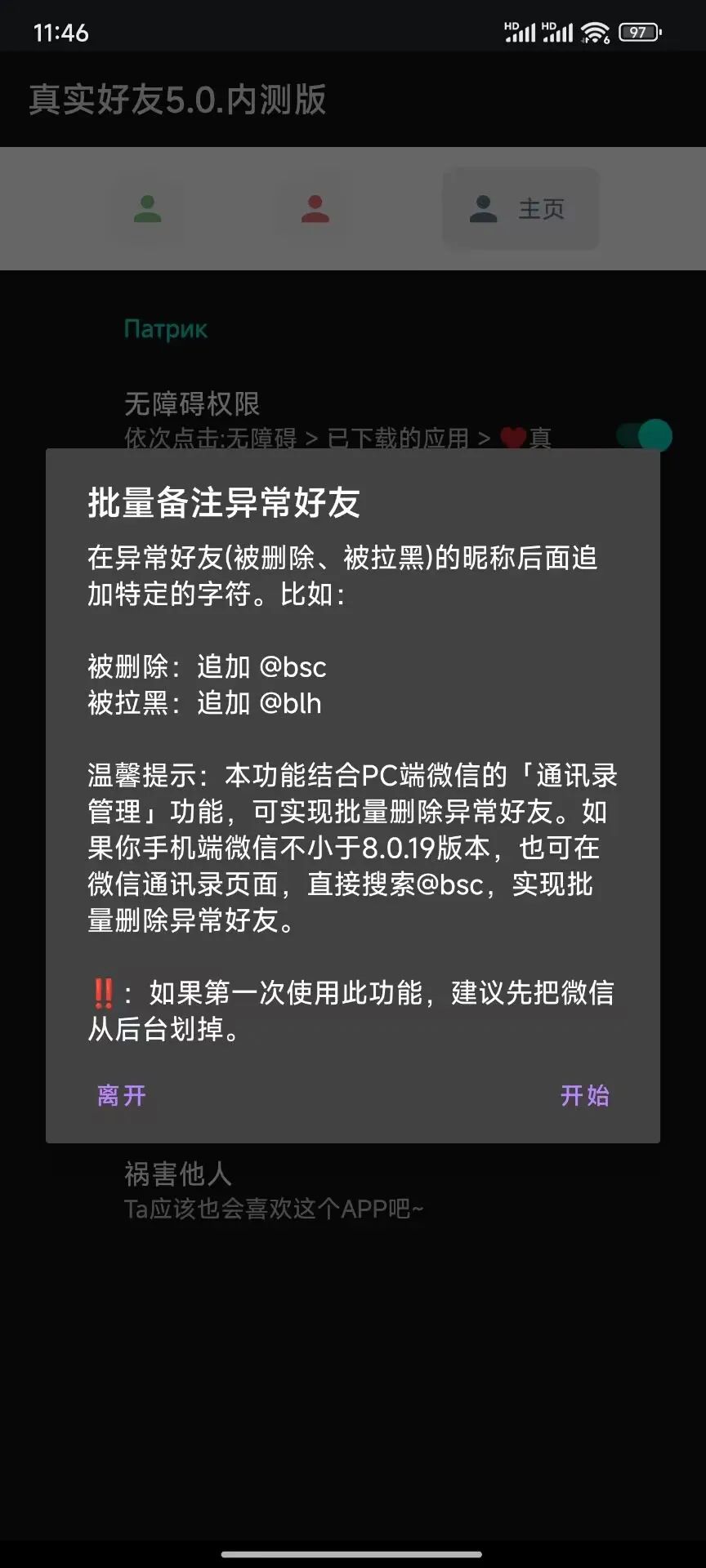Open the green person tab
Screen dimensions: 706x1568
point(148,209)
